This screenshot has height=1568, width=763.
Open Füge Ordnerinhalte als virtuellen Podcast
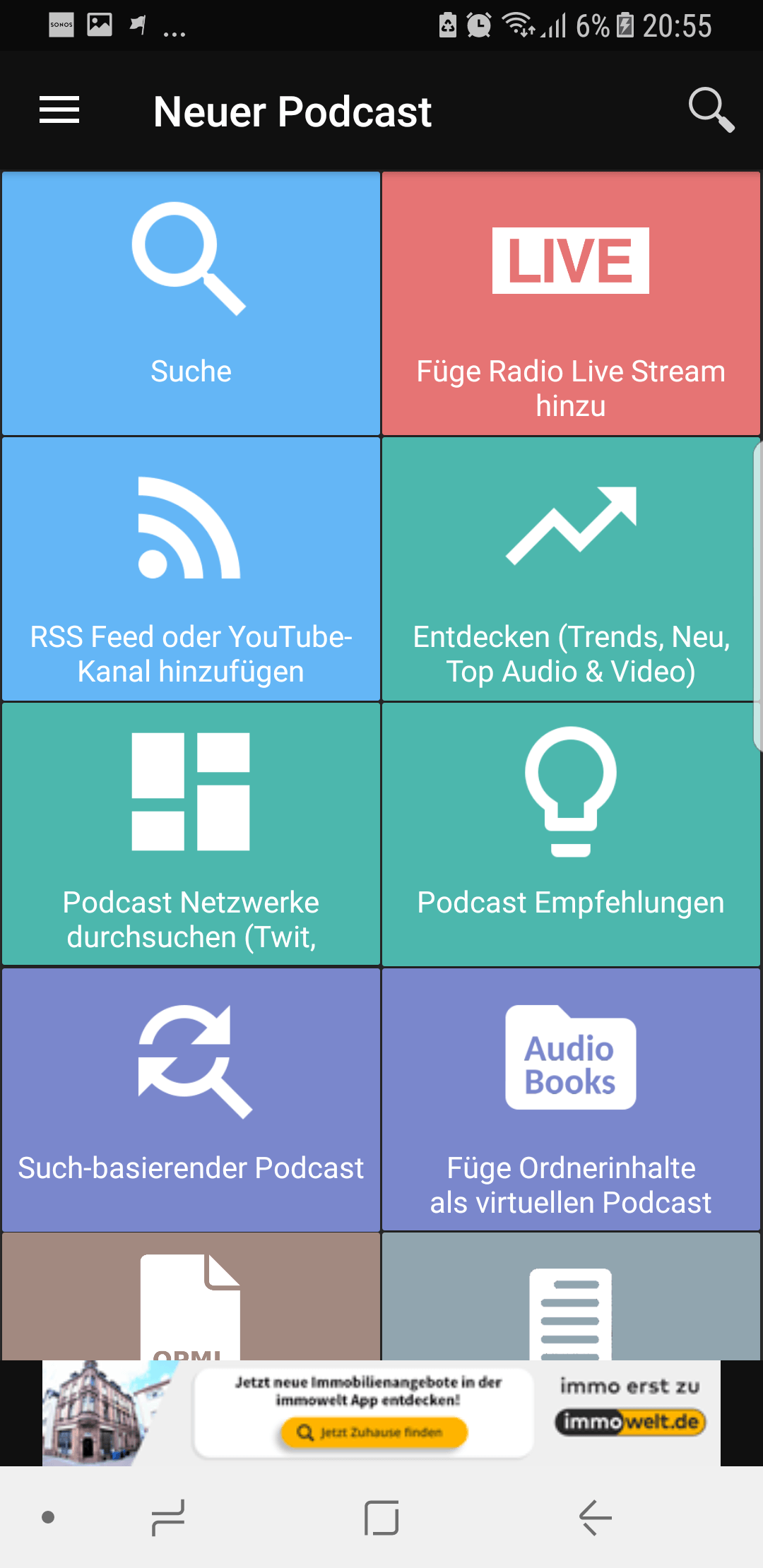pos(571,1100)
